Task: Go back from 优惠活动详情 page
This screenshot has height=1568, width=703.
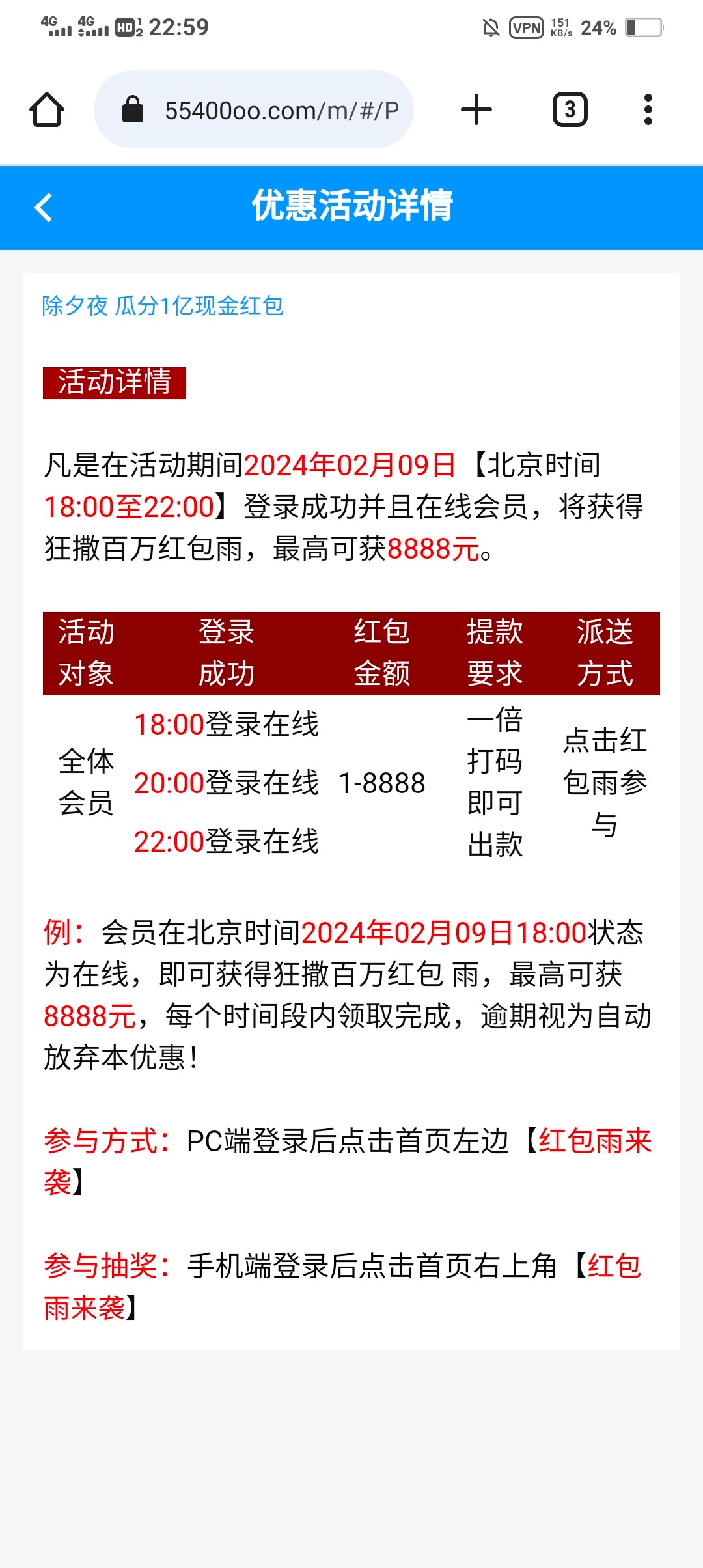Action: pos(44,208)
